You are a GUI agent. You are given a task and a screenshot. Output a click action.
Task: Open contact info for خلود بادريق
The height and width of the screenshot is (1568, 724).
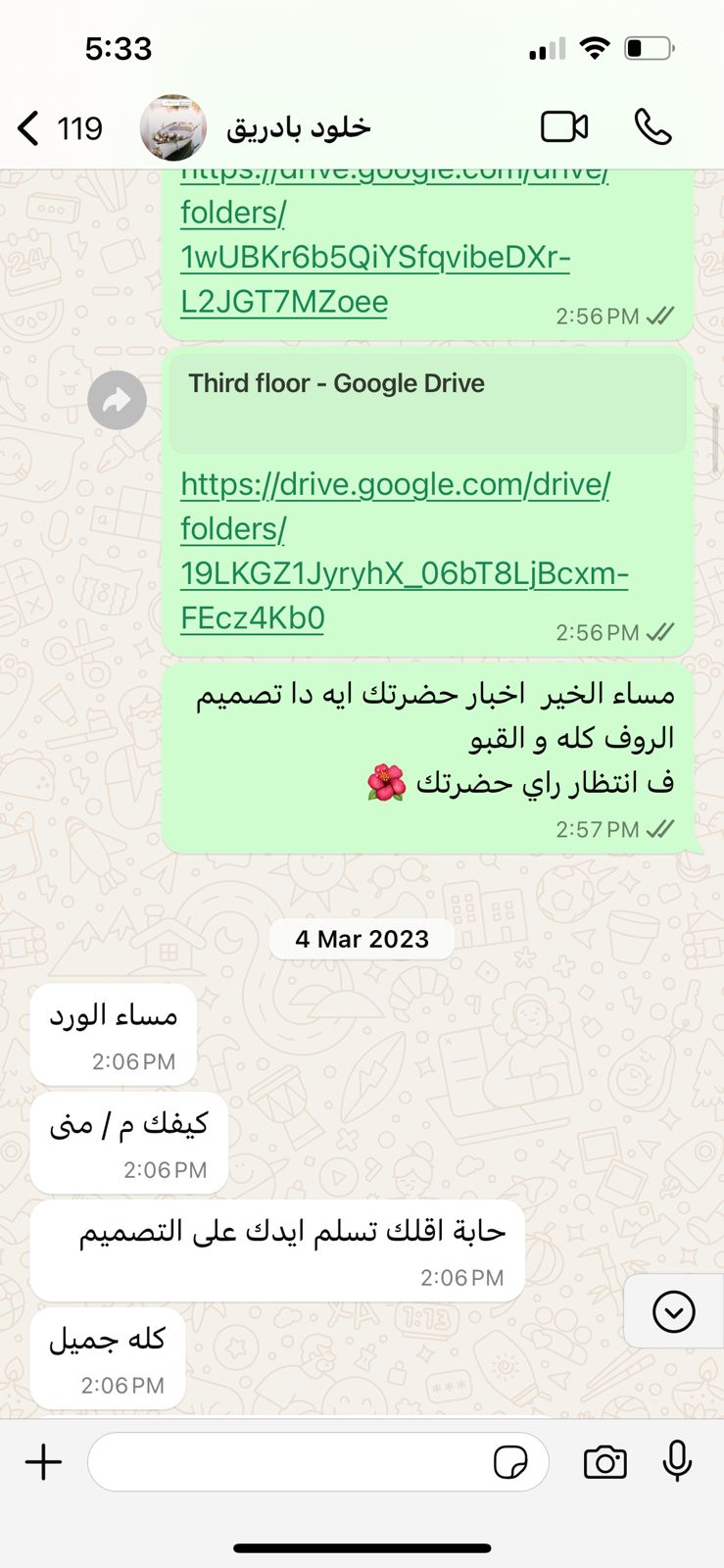(298, 127)
